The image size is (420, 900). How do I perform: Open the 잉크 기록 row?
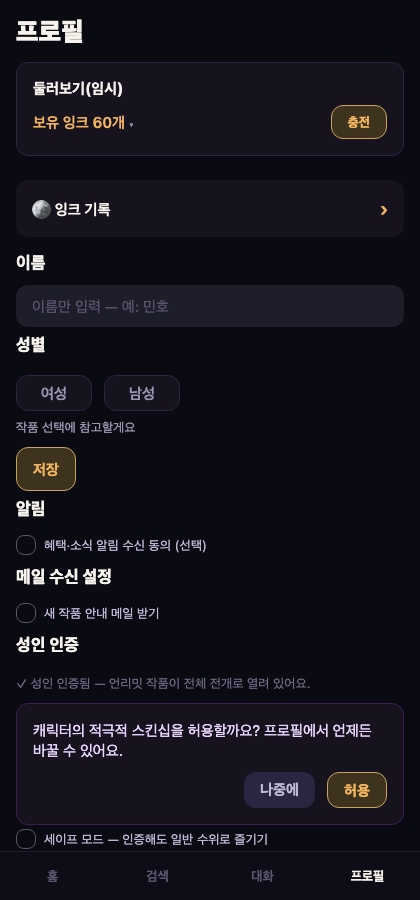(x=210, y=209)
